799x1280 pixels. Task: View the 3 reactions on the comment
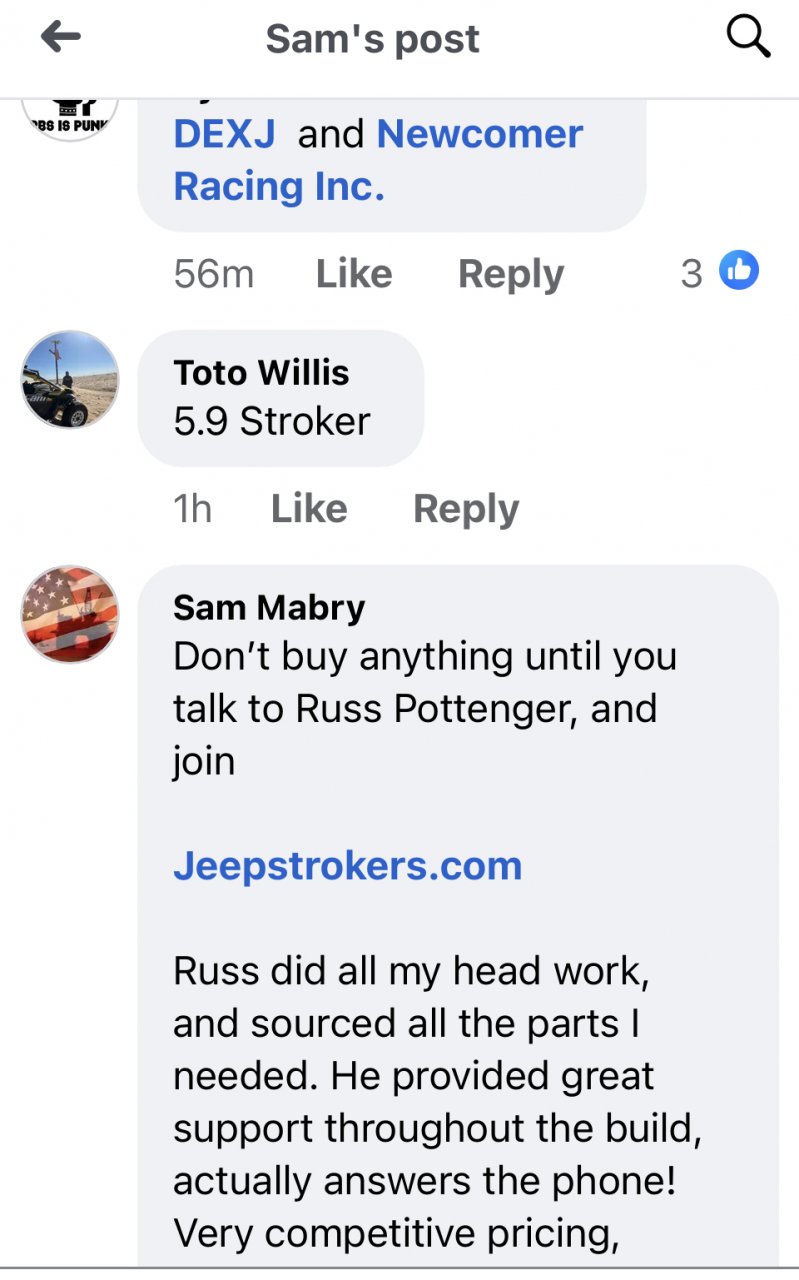click(x=720, y=272)
